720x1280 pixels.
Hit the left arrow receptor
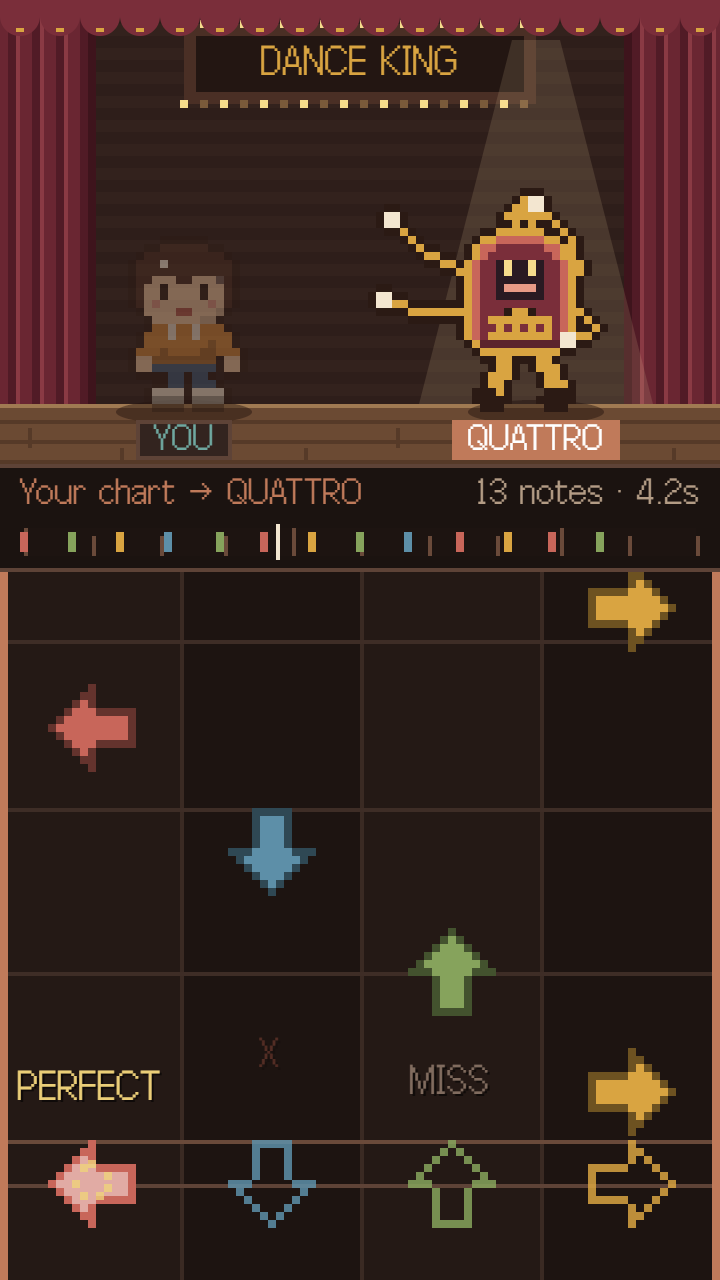coord(92,1185)
